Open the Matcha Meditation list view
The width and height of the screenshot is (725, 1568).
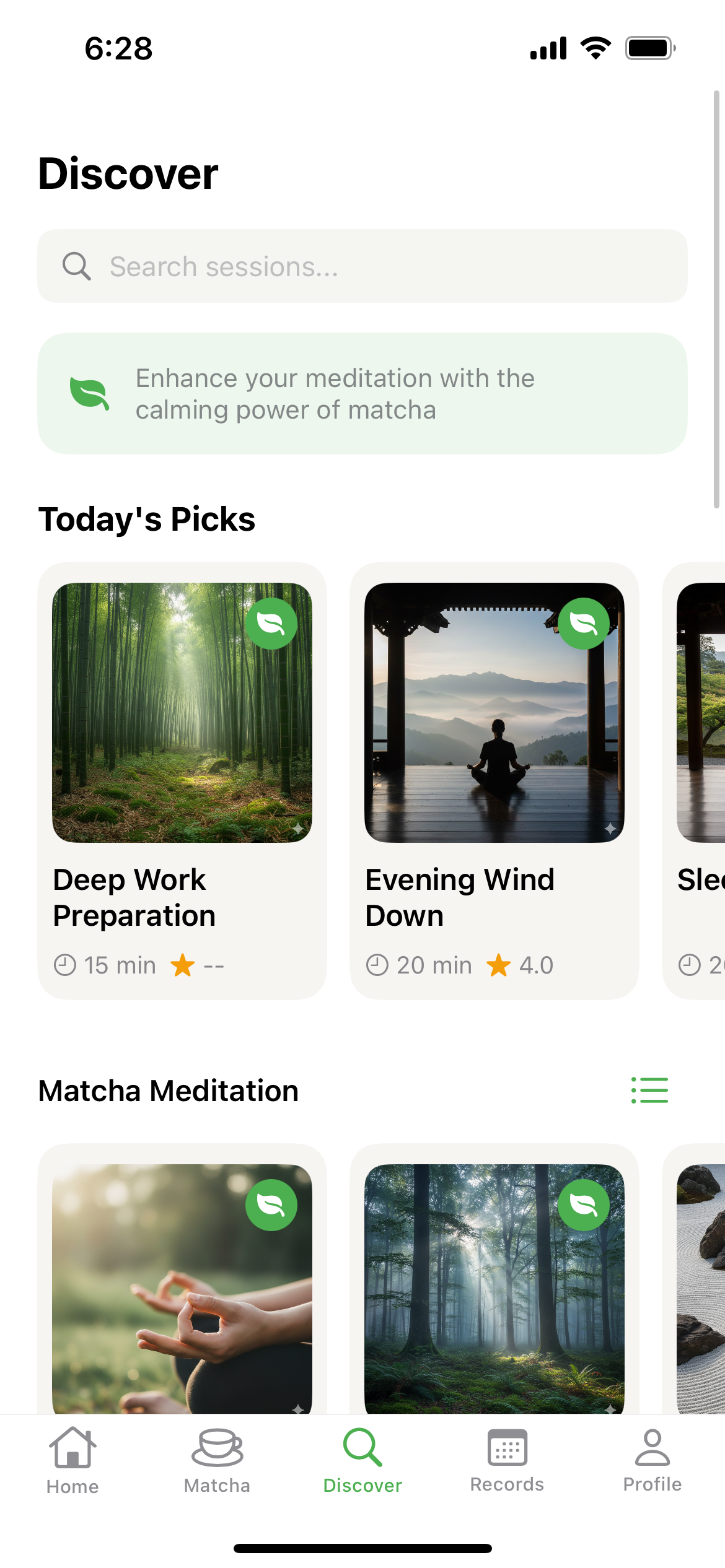[649, 1090]
